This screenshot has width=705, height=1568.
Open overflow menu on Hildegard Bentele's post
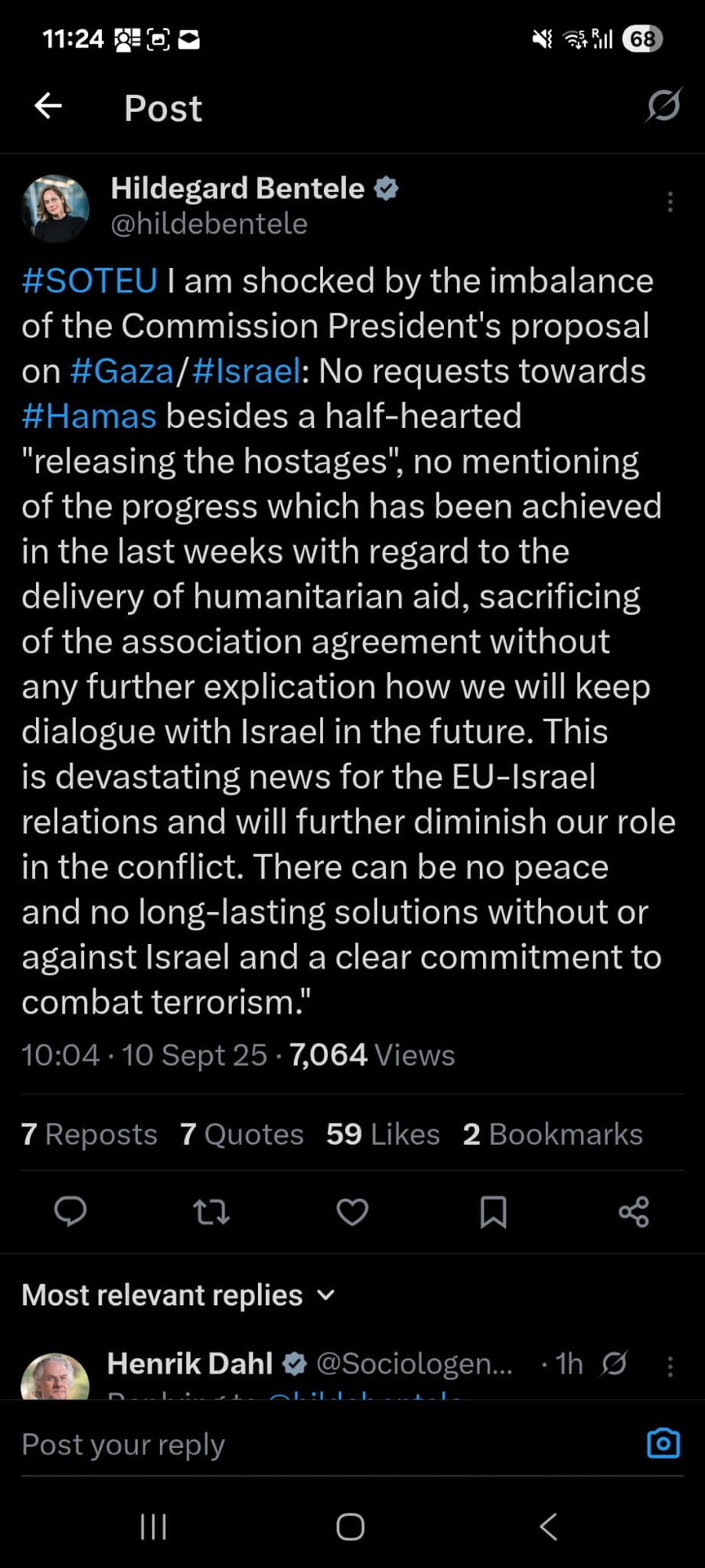click(x=670, y=202)
